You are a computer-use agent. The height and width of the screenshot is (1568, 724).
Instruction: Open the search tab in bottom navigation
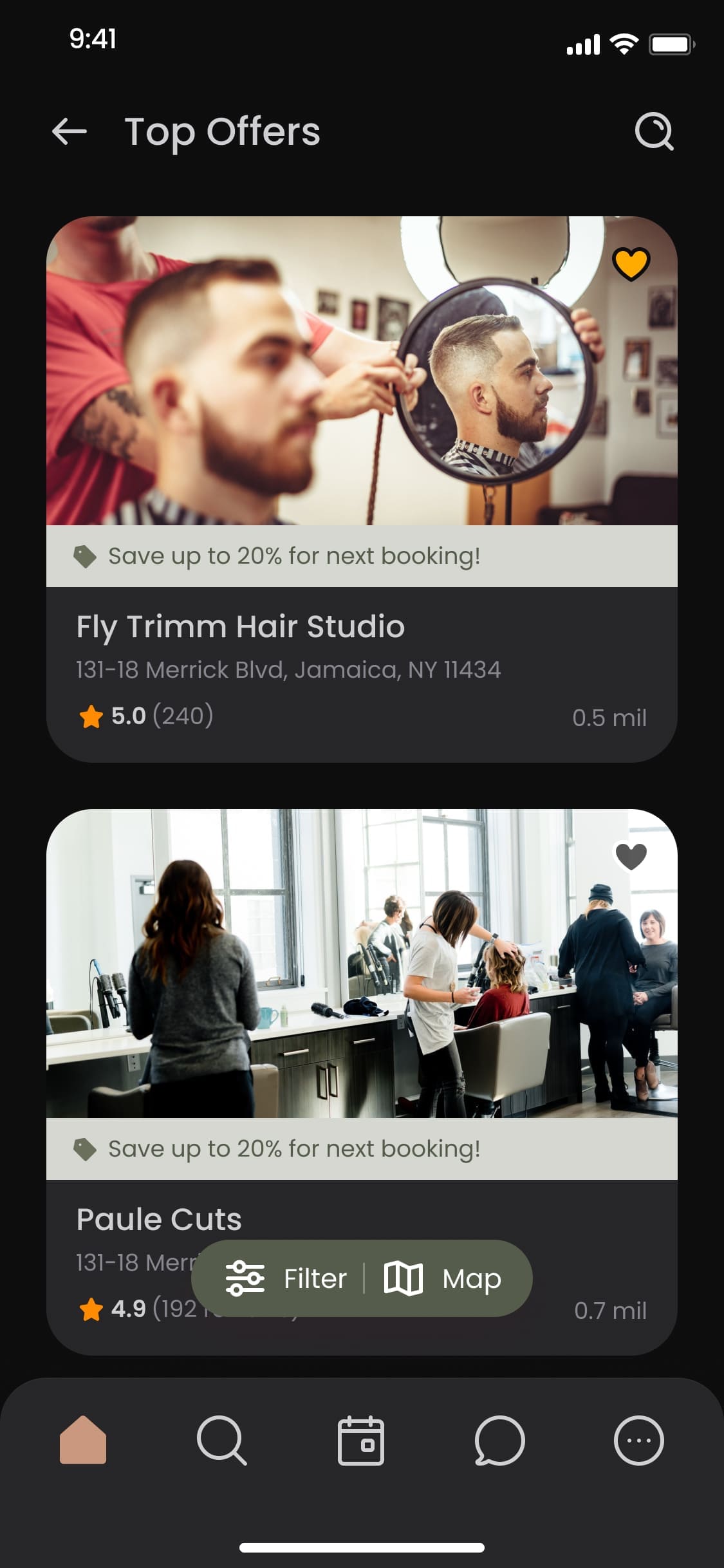222,1440
